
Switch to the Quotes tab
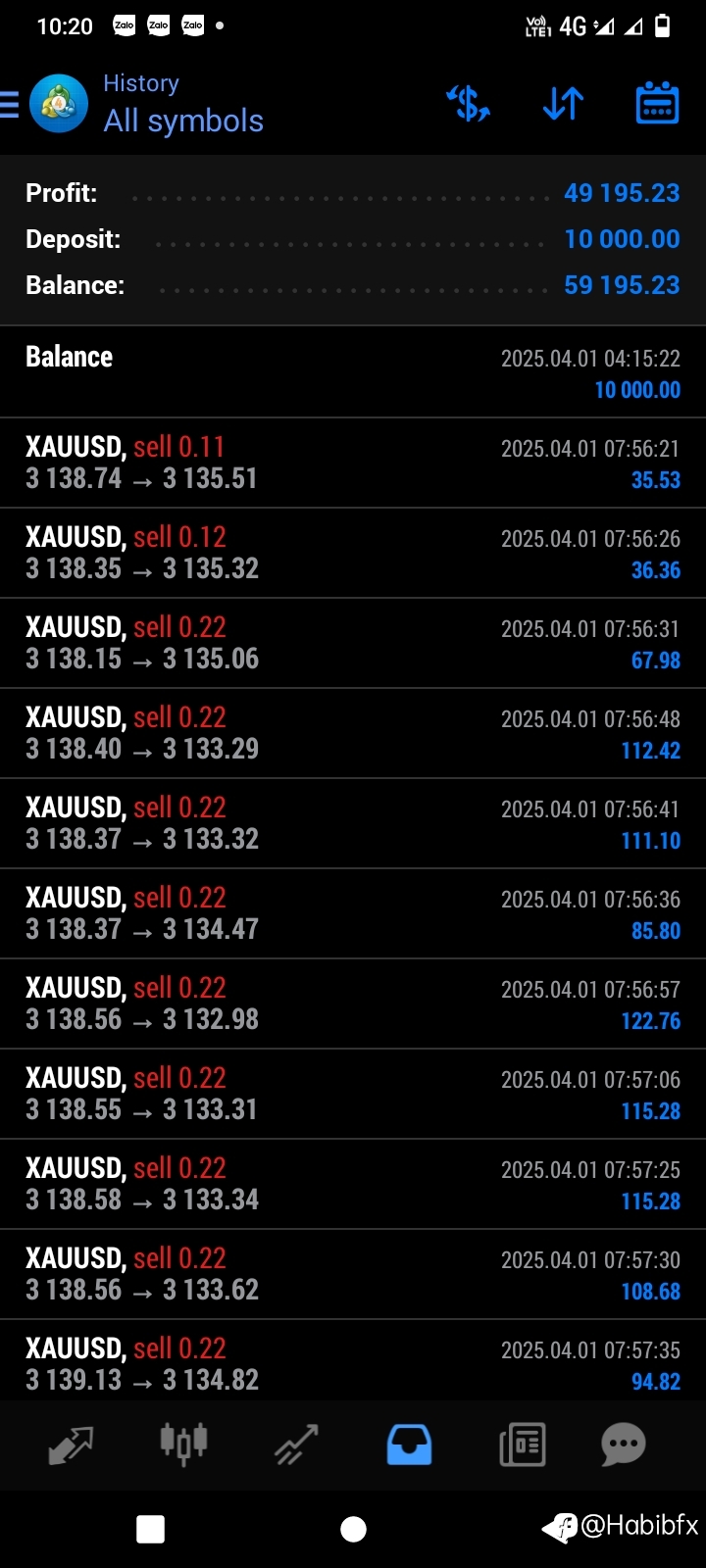pyautogui.click(x=71, y=1445)
